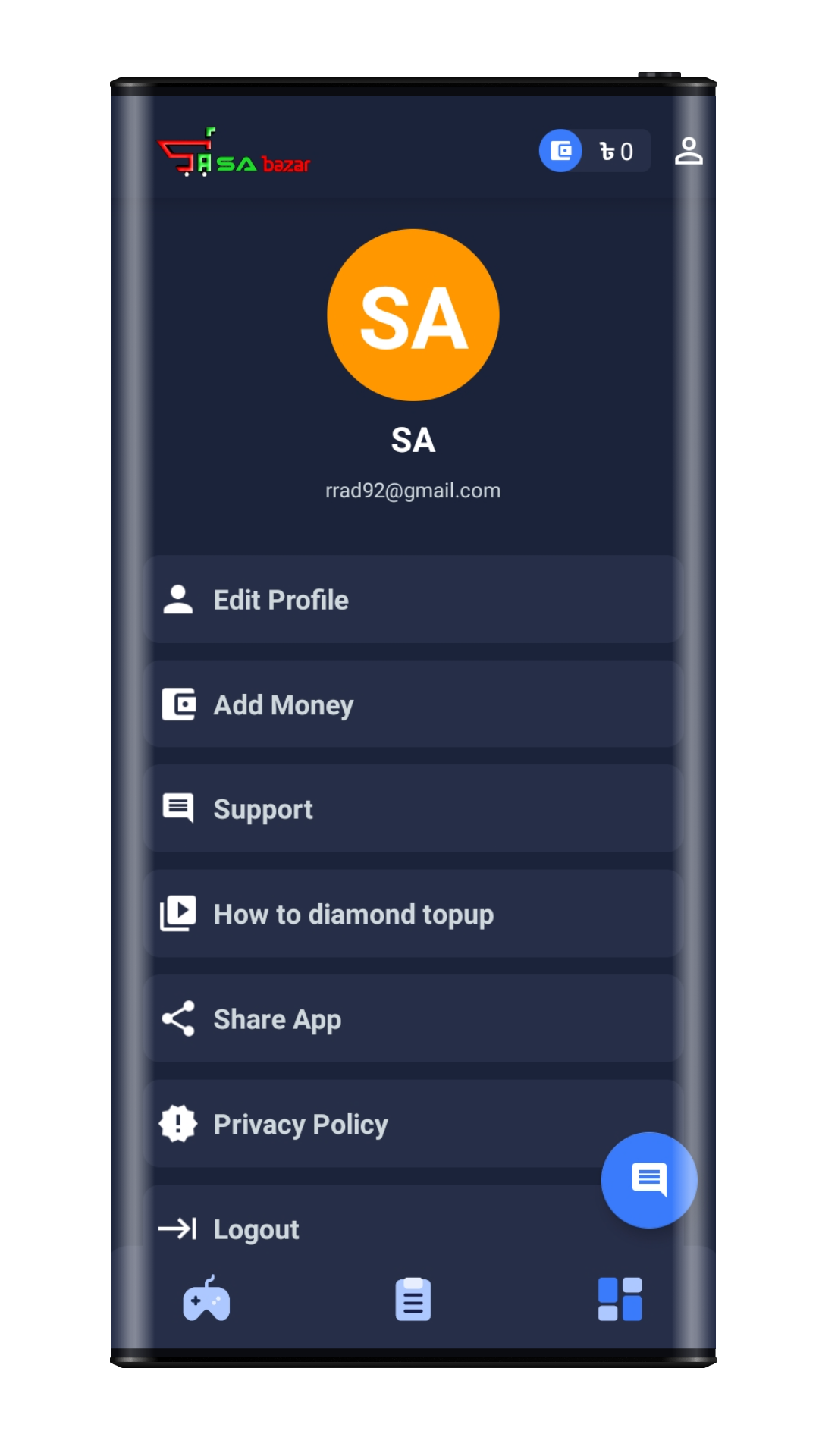View How to diamond topup

click(413, 914)
